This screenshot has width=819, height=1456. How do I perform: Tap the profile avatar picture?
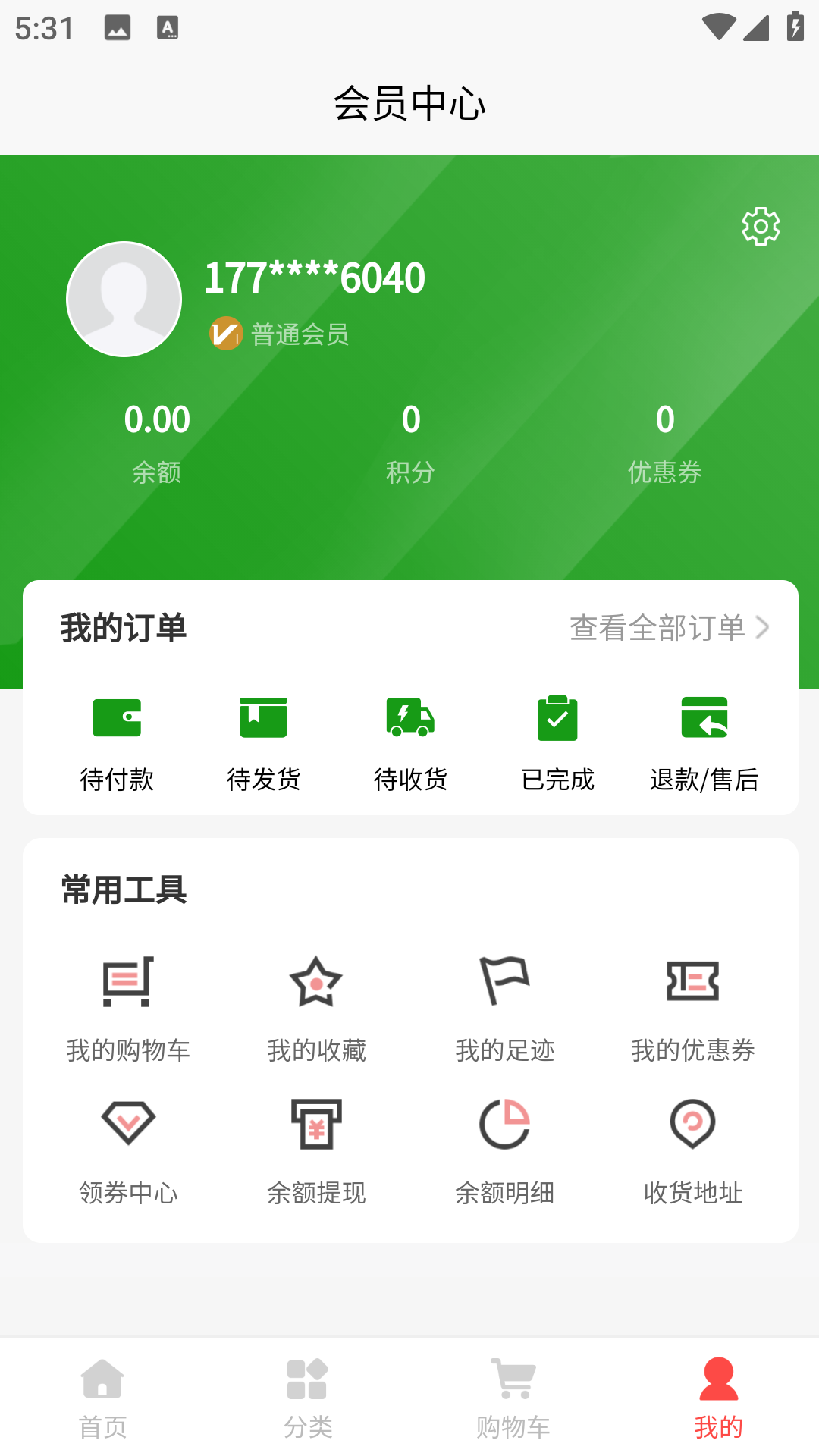tap(124, 300)
